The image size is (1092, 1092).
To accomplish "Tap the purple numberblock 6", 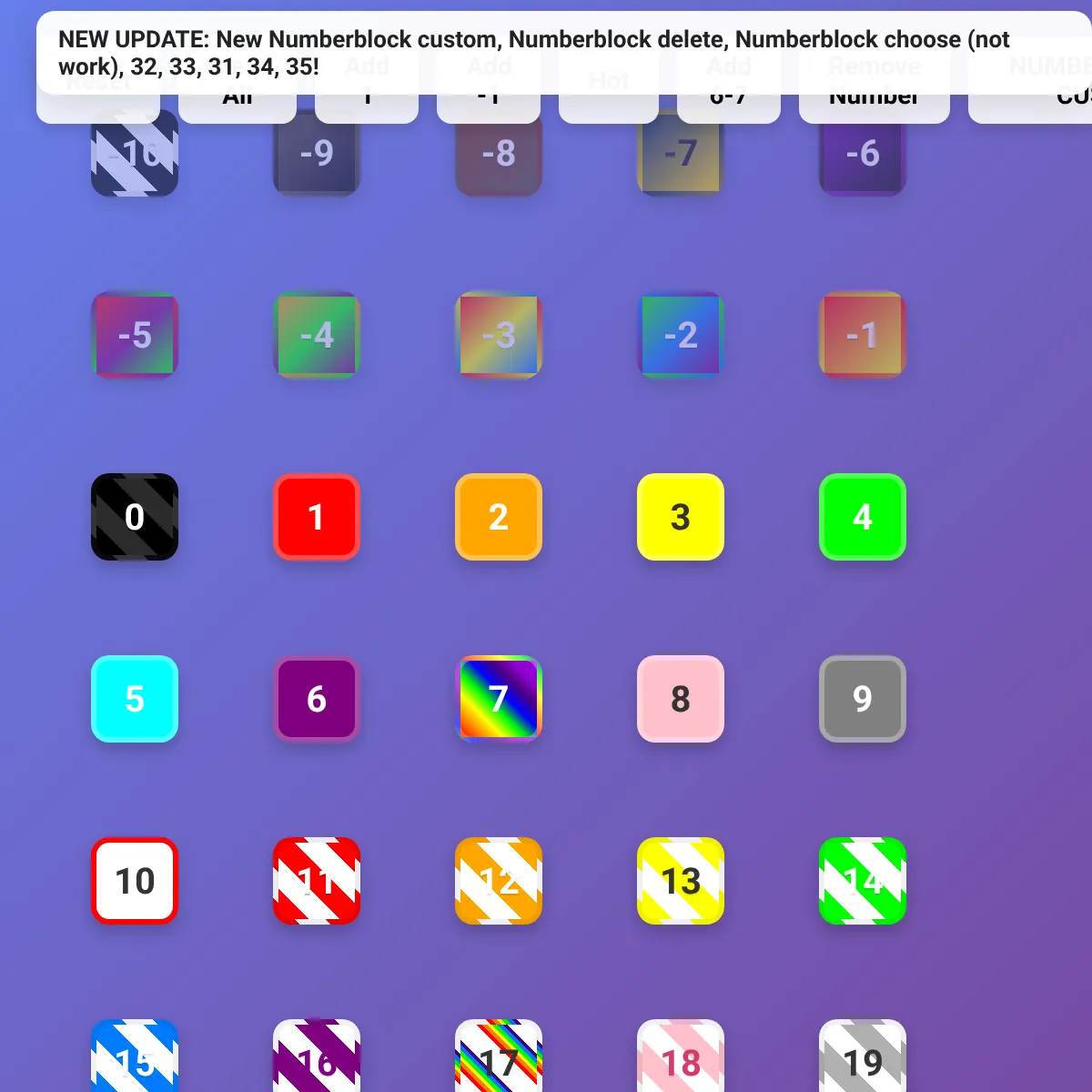I will [x=317, y=699].
